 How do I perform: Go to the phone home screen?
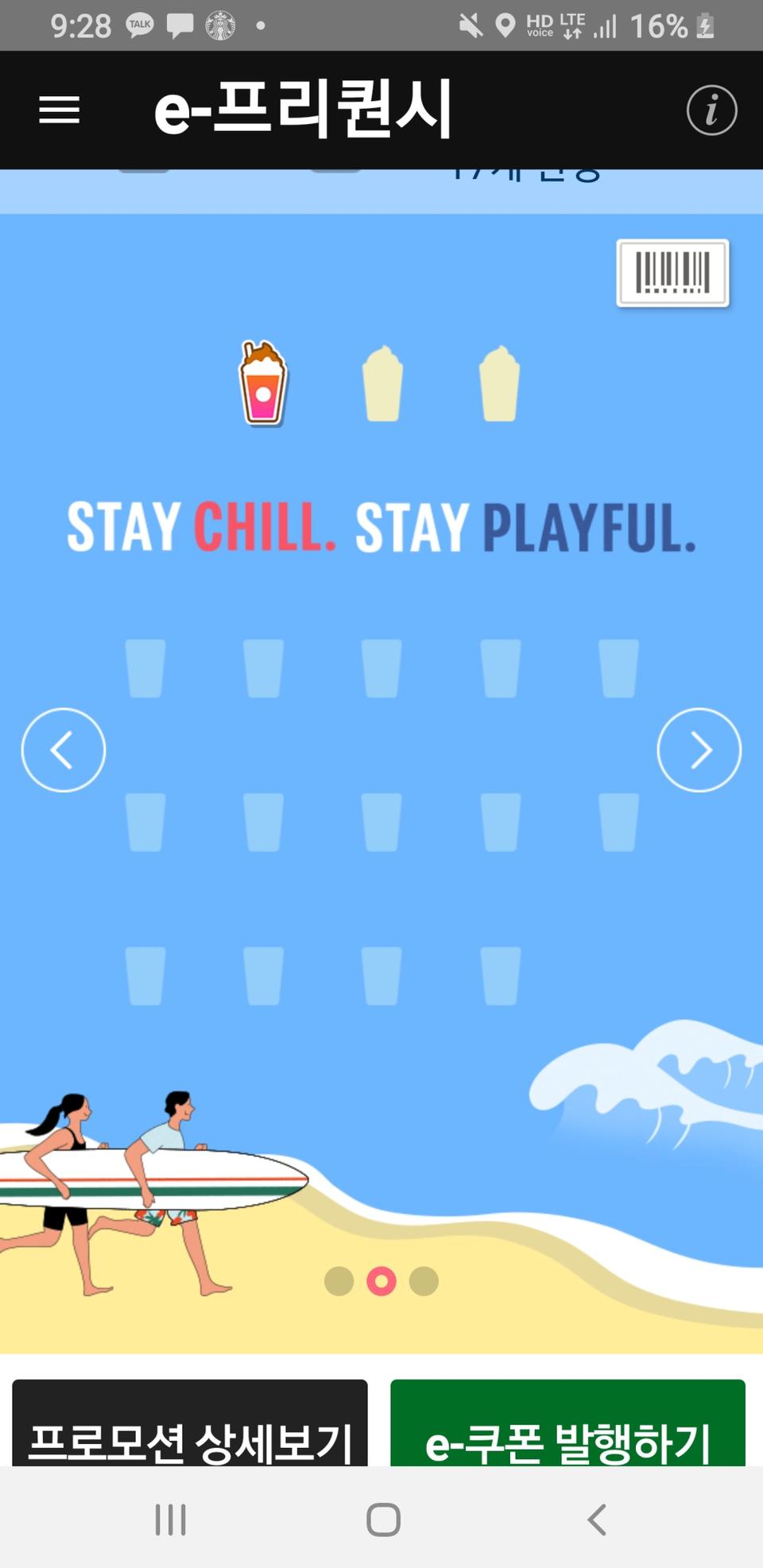[383, 1520]
